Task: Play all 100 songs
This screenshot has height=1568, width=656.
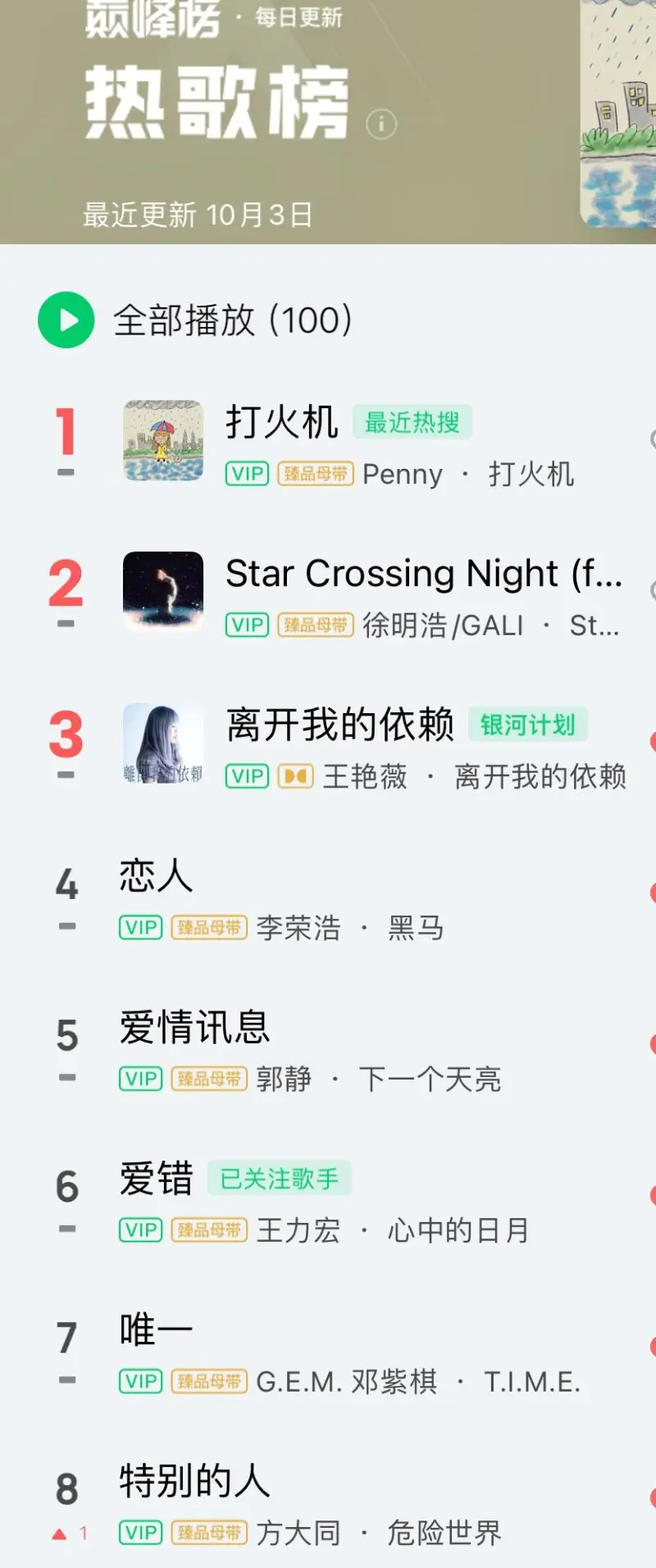Action: click(66, 320)
